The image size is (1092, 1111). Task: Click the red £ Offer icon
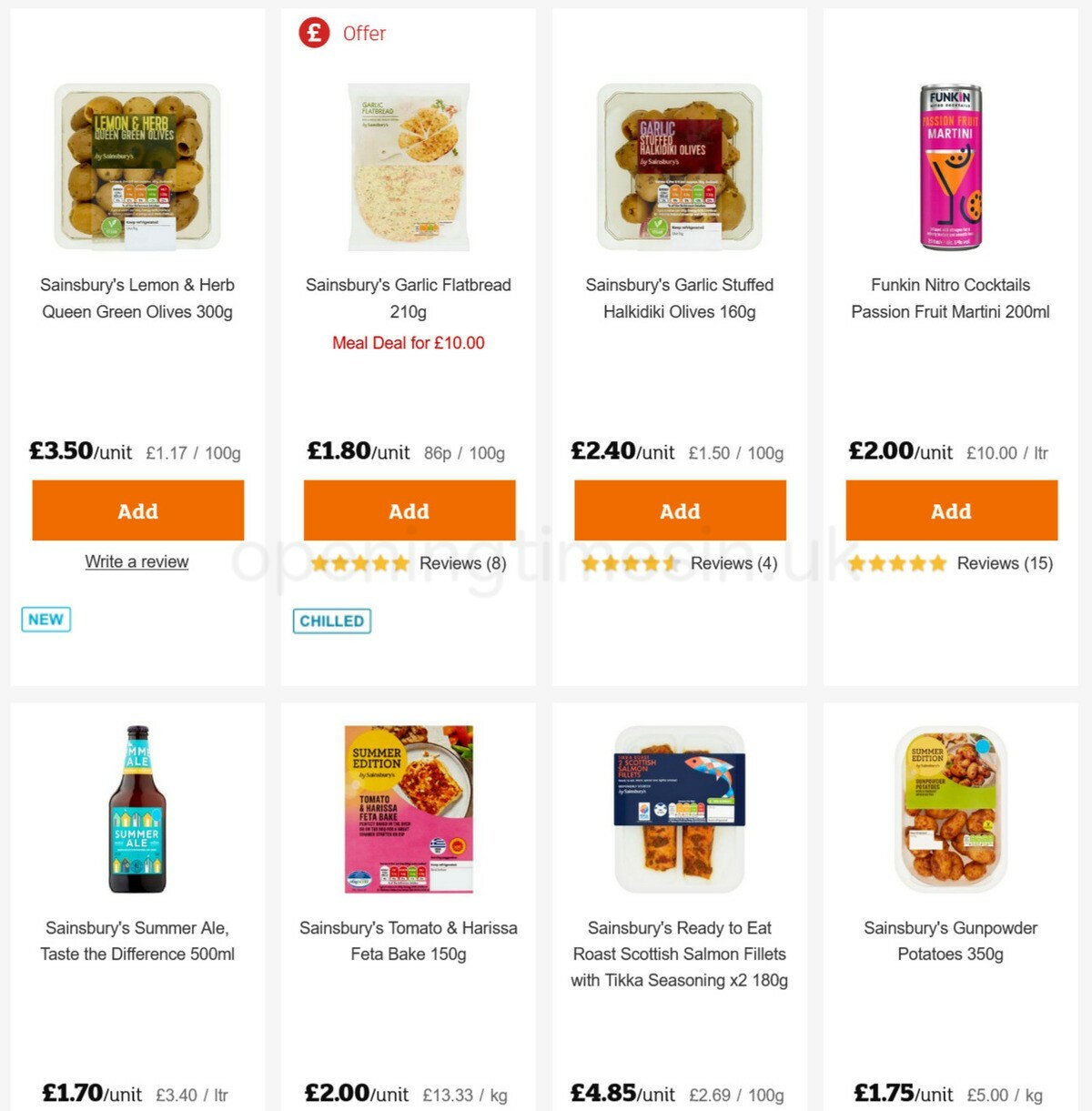coord(314,33)
